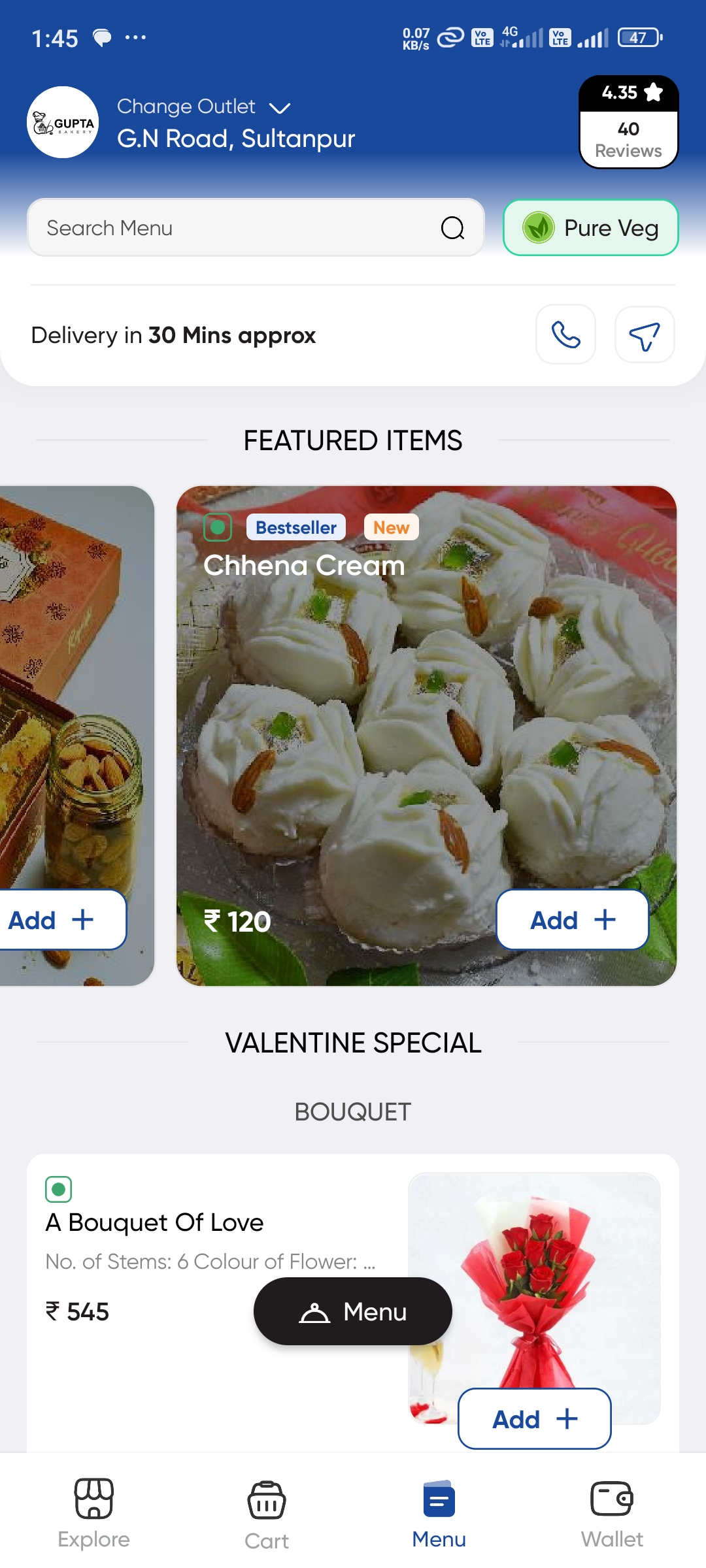Tap the Bestseller label on Chhena Cream
Viewport: 706px width, 1568px height.
[x=295, y=527]
